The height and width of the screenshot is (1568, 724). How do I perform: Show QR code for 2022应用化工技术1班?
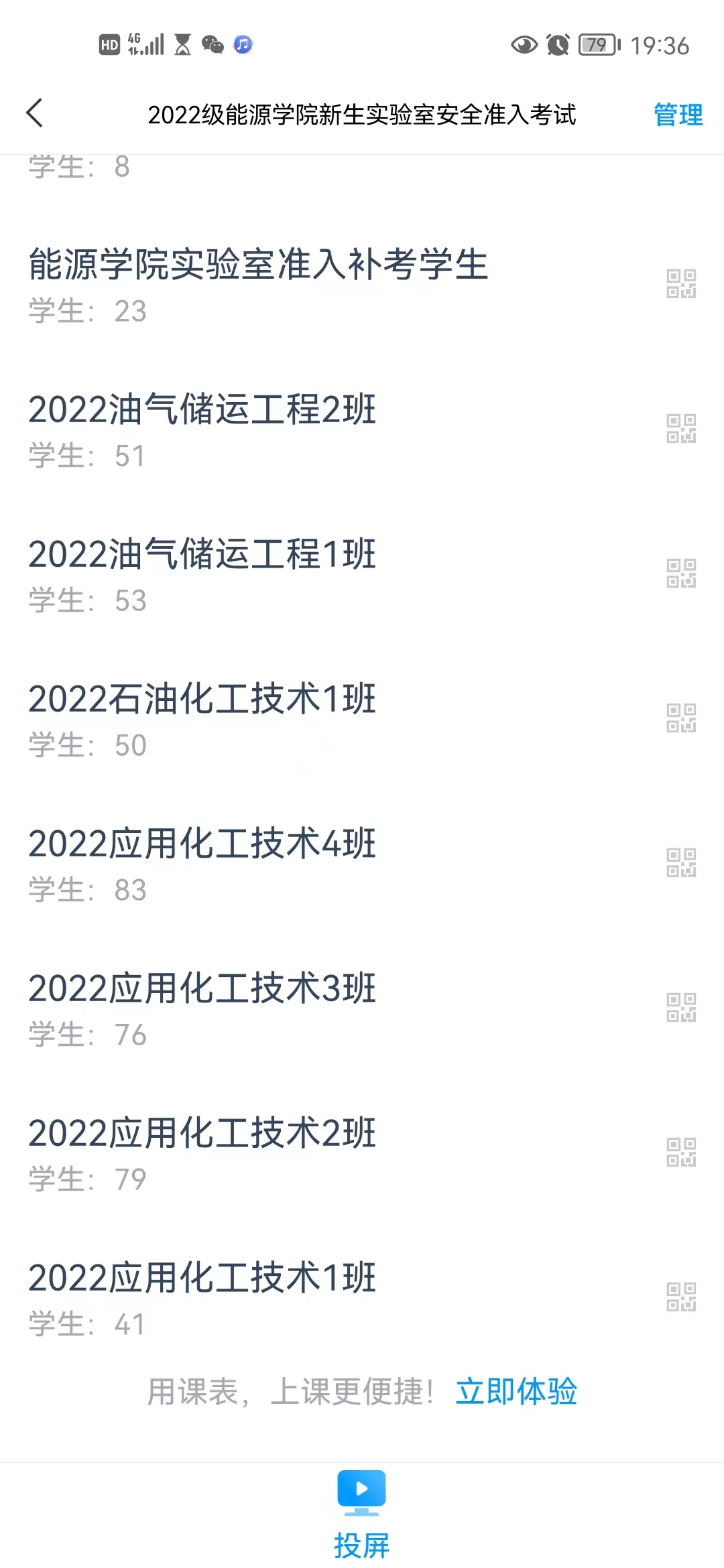click(x=680, y=1297)
